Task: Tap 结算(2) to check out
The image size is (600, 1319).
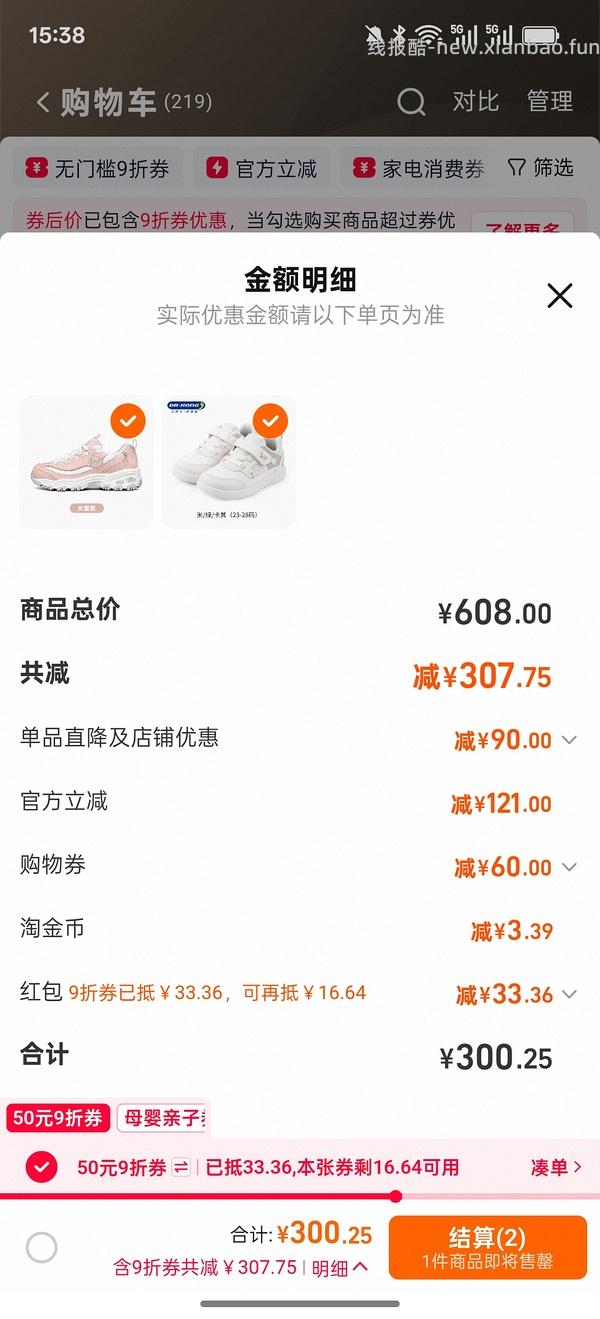Action: [x=487, y=1247]
